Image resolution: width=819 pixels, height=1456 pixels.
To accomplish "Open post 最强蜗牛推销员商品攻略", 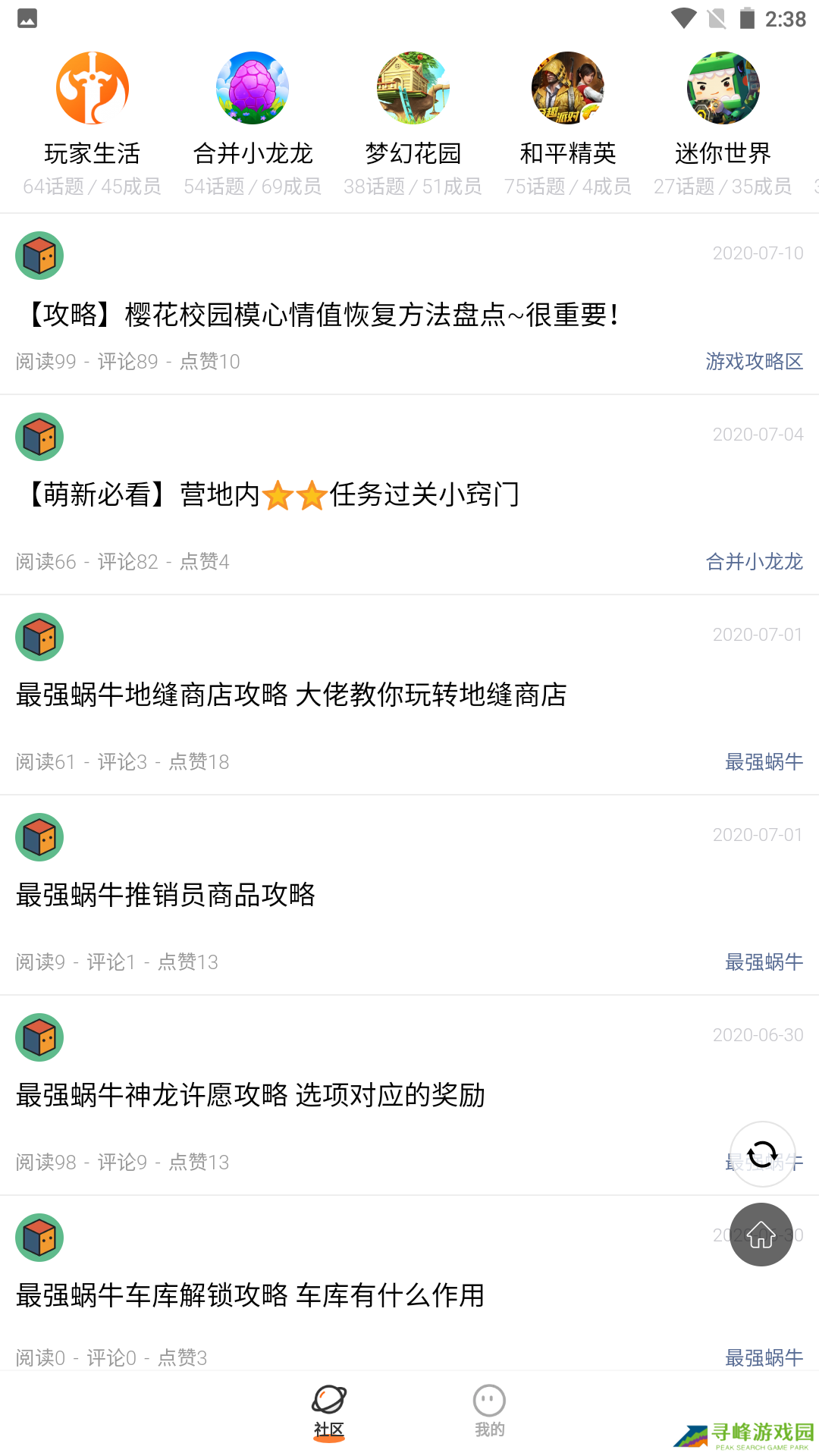I will (x=165, y=895).
